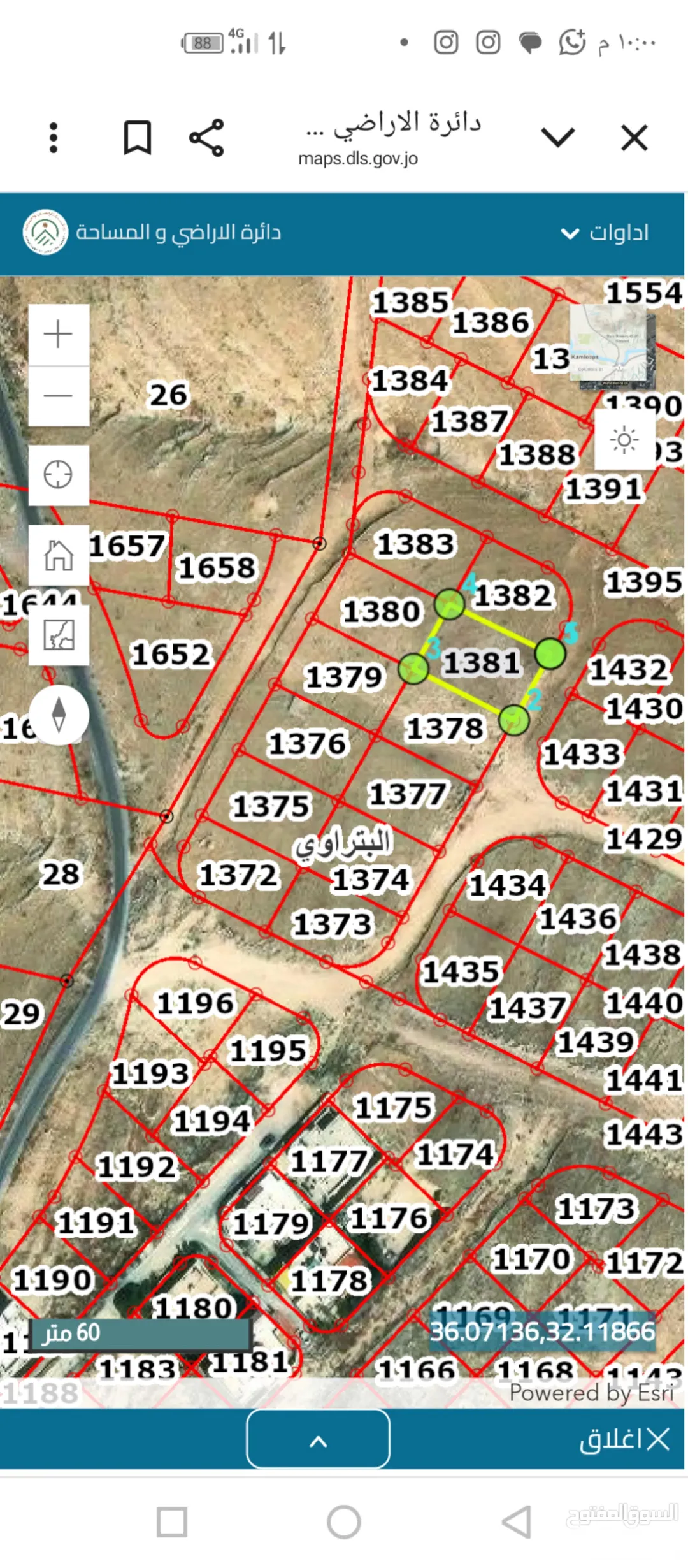Go to the home screen
This screenshot has width=688, height=1568.
coord(344,1522)
